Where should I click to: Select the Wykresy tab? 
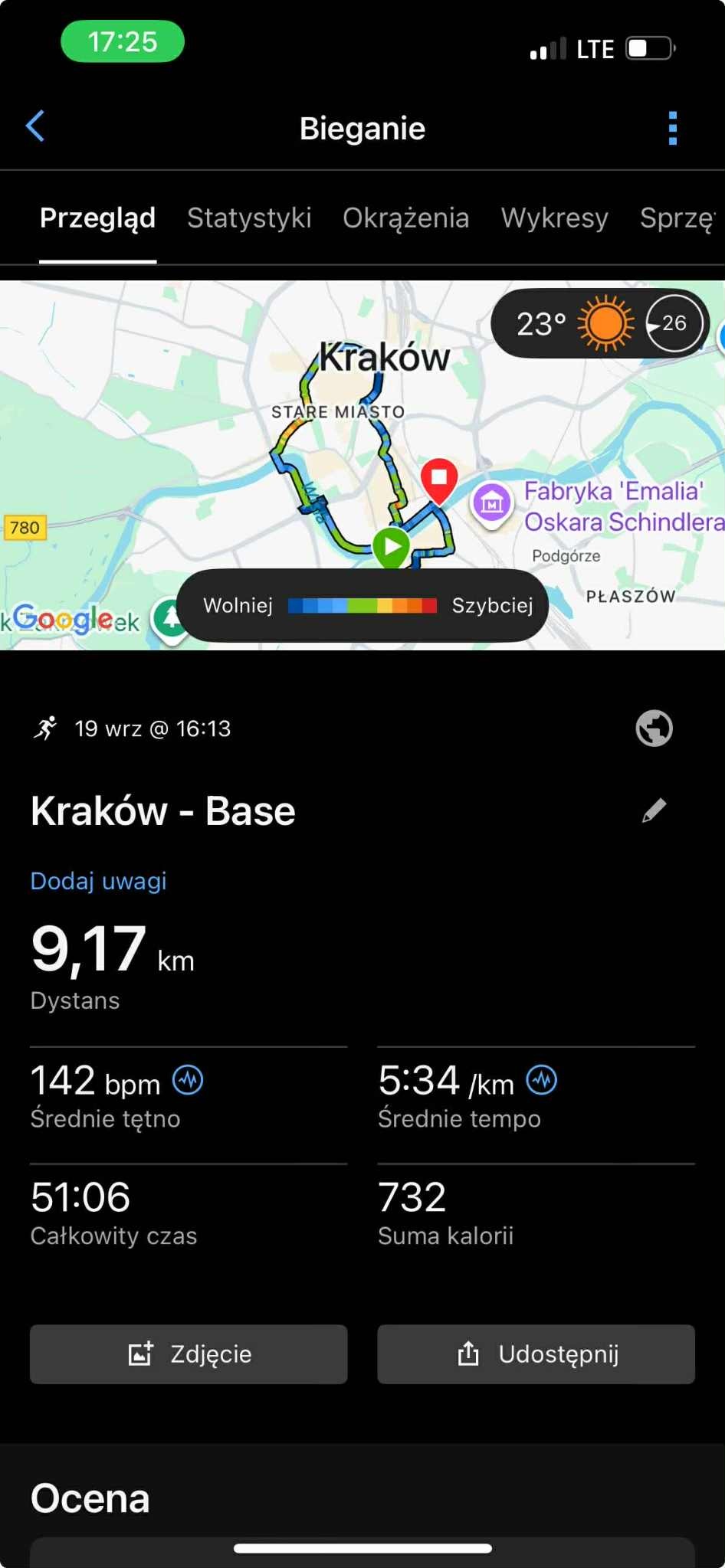tap(554, 218)
